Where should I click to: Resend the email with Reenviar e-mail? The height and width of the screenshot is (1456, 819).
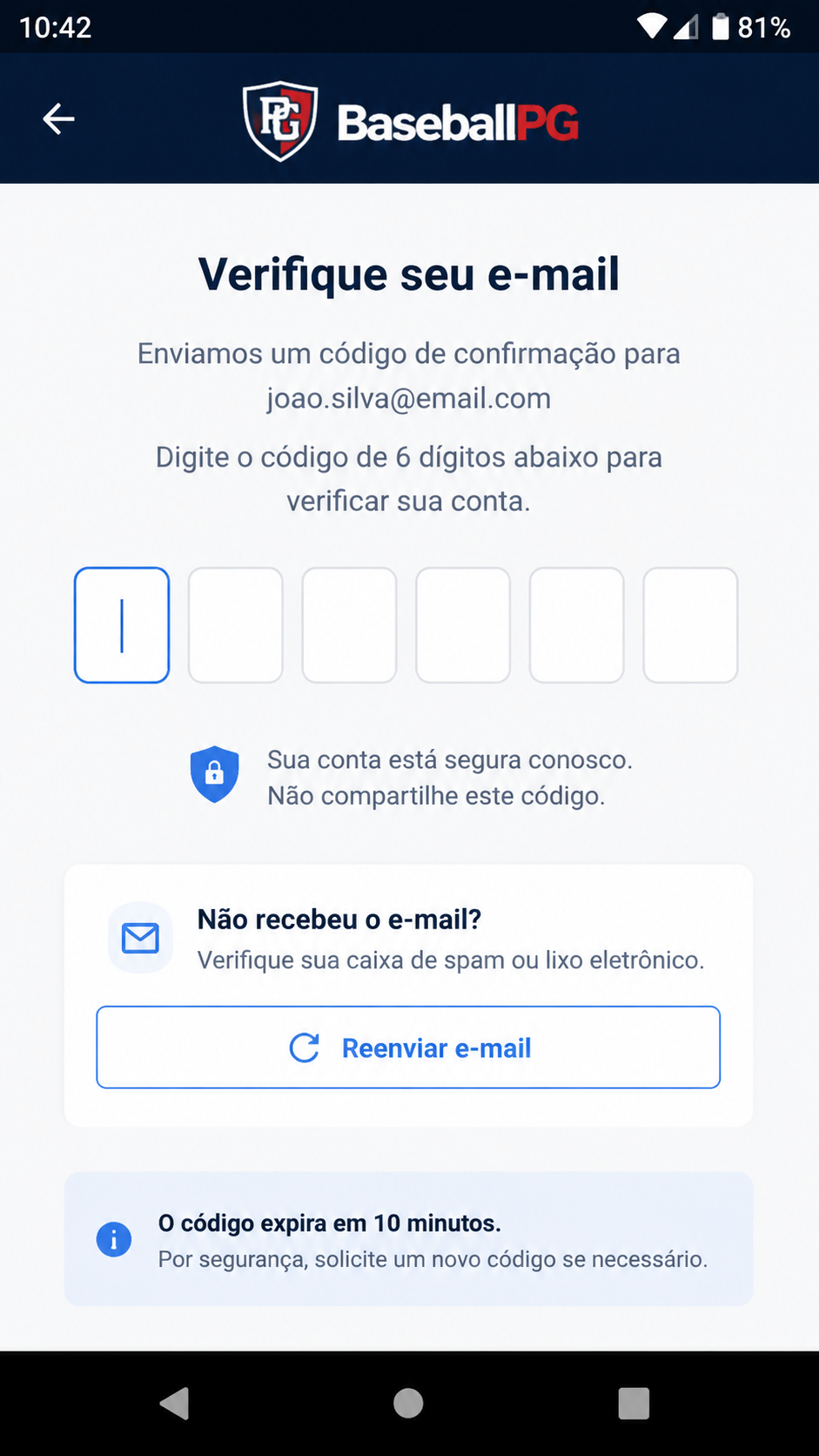(408, 1048)
